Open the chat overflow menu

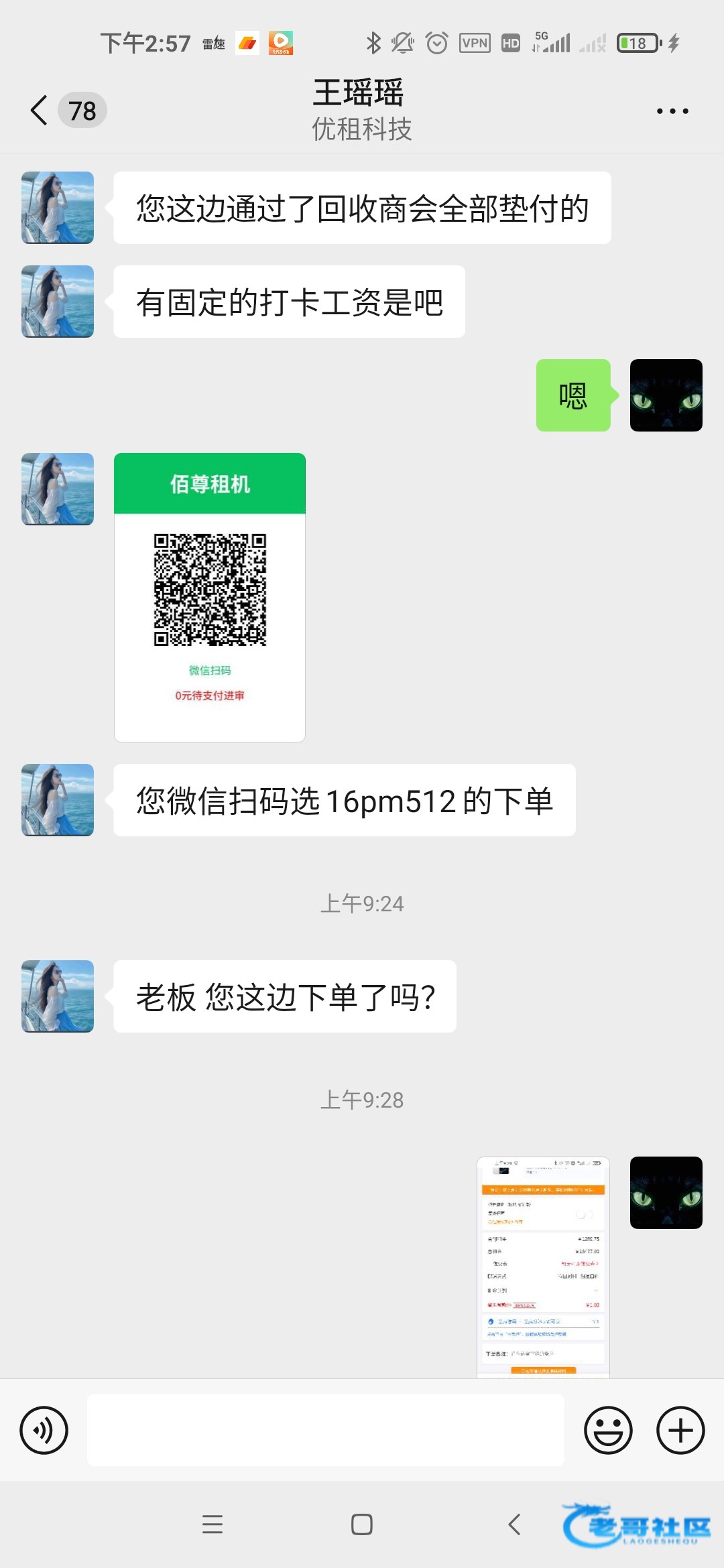point(672,111)
